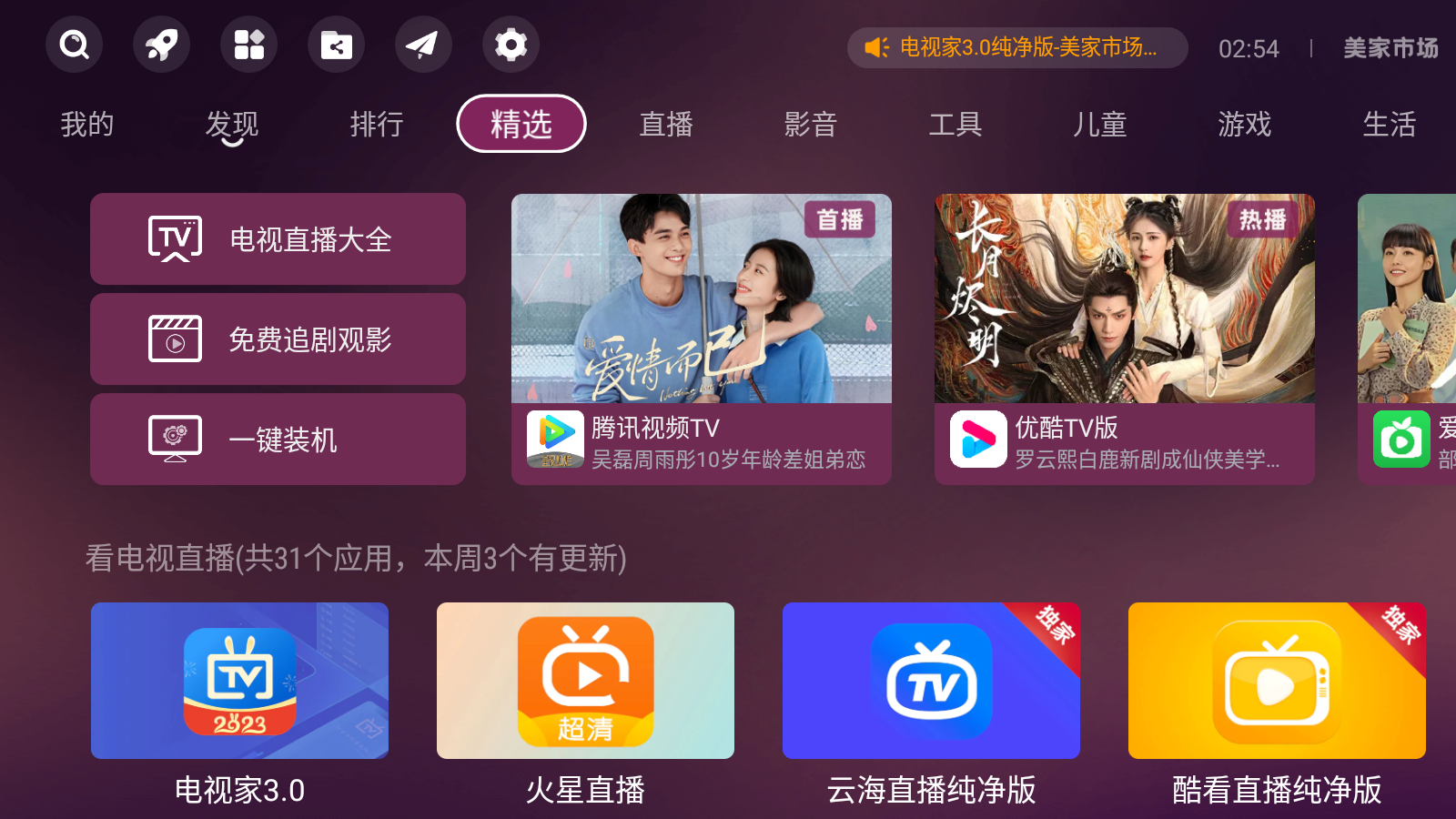This screenshot has width=1456, height=819.
Task: Switch to the 发现 tab
Action: (232, 124)
